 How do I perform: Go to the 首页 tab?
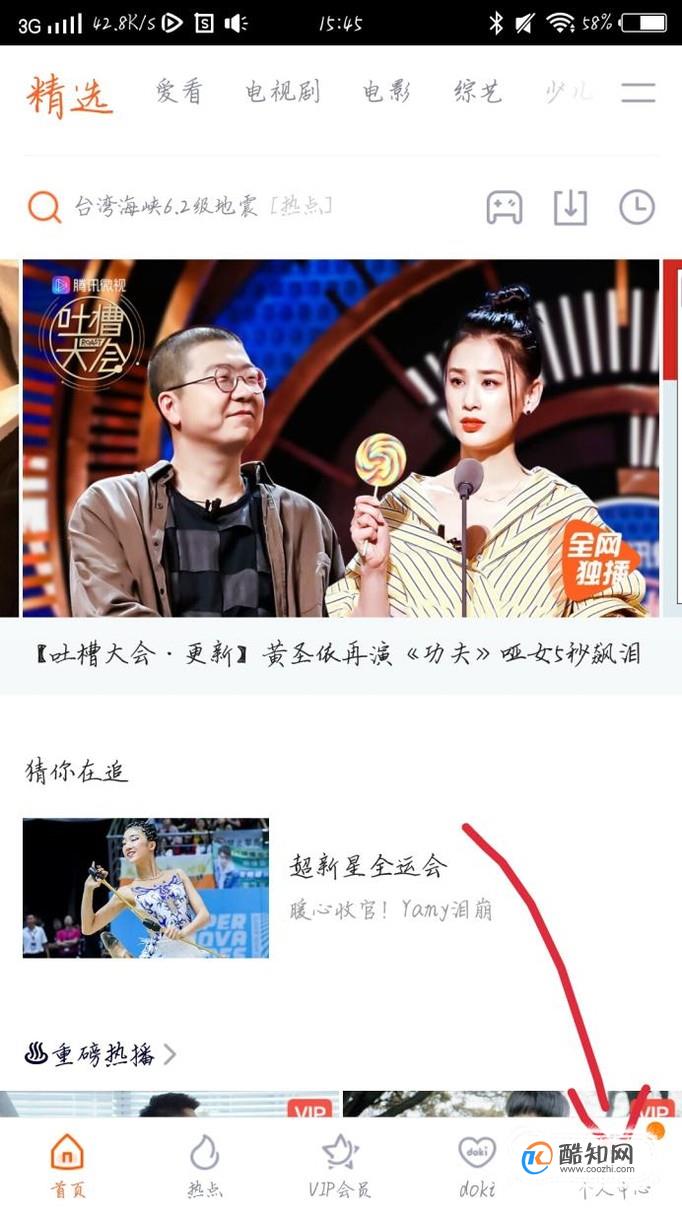pyautogui.click(x=68, y=1166)
